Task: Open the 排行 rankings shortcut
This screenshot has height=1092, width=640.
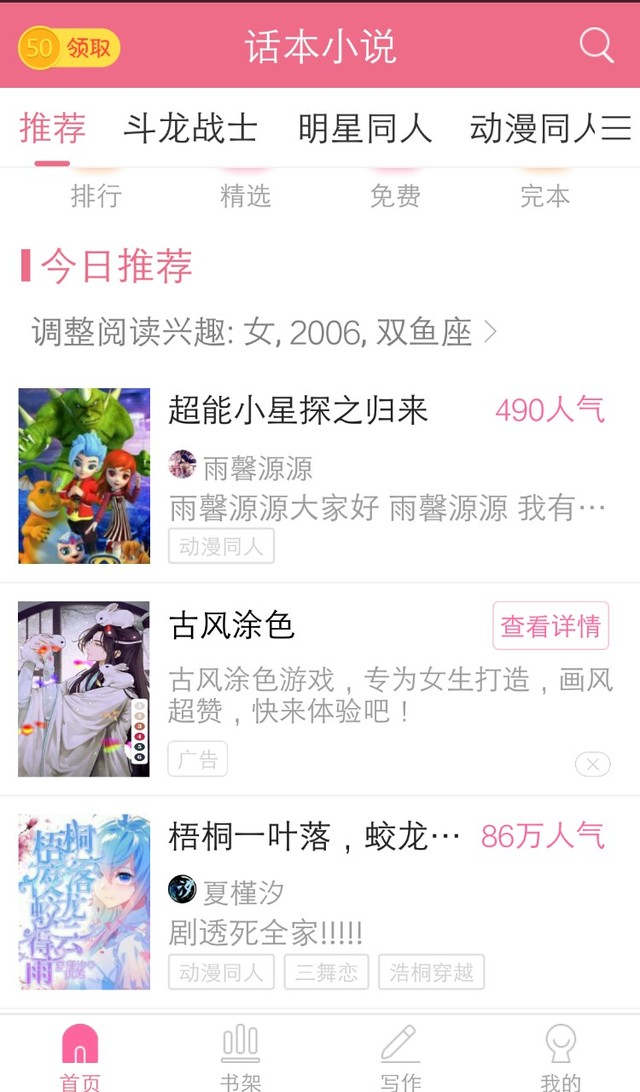Action: (96, 196)
